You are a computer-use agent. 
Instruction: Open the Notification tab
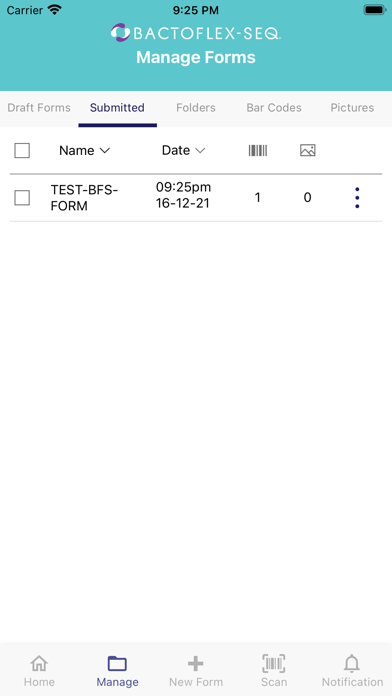point(352,671)
